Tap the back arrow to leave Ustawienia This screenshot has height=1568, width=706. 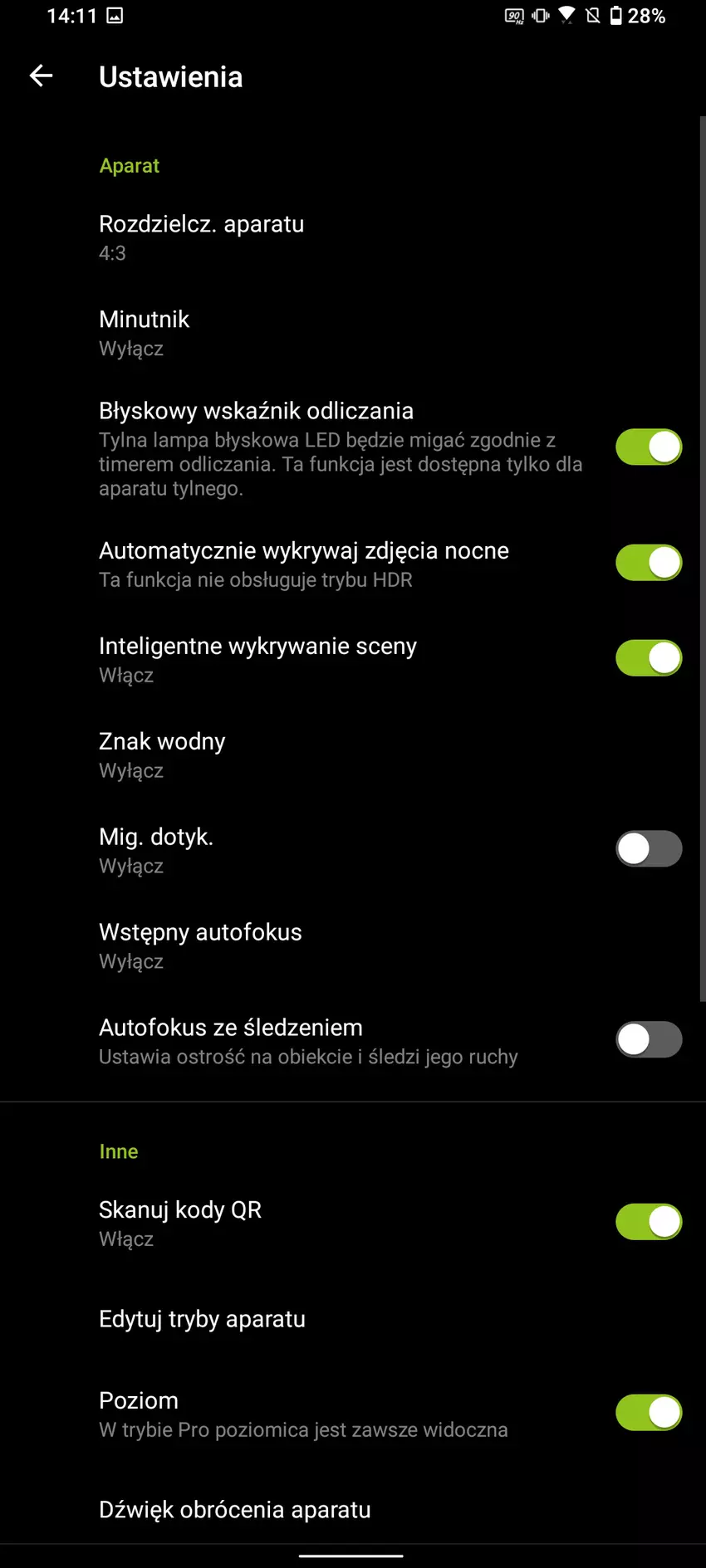coord(41,76)
